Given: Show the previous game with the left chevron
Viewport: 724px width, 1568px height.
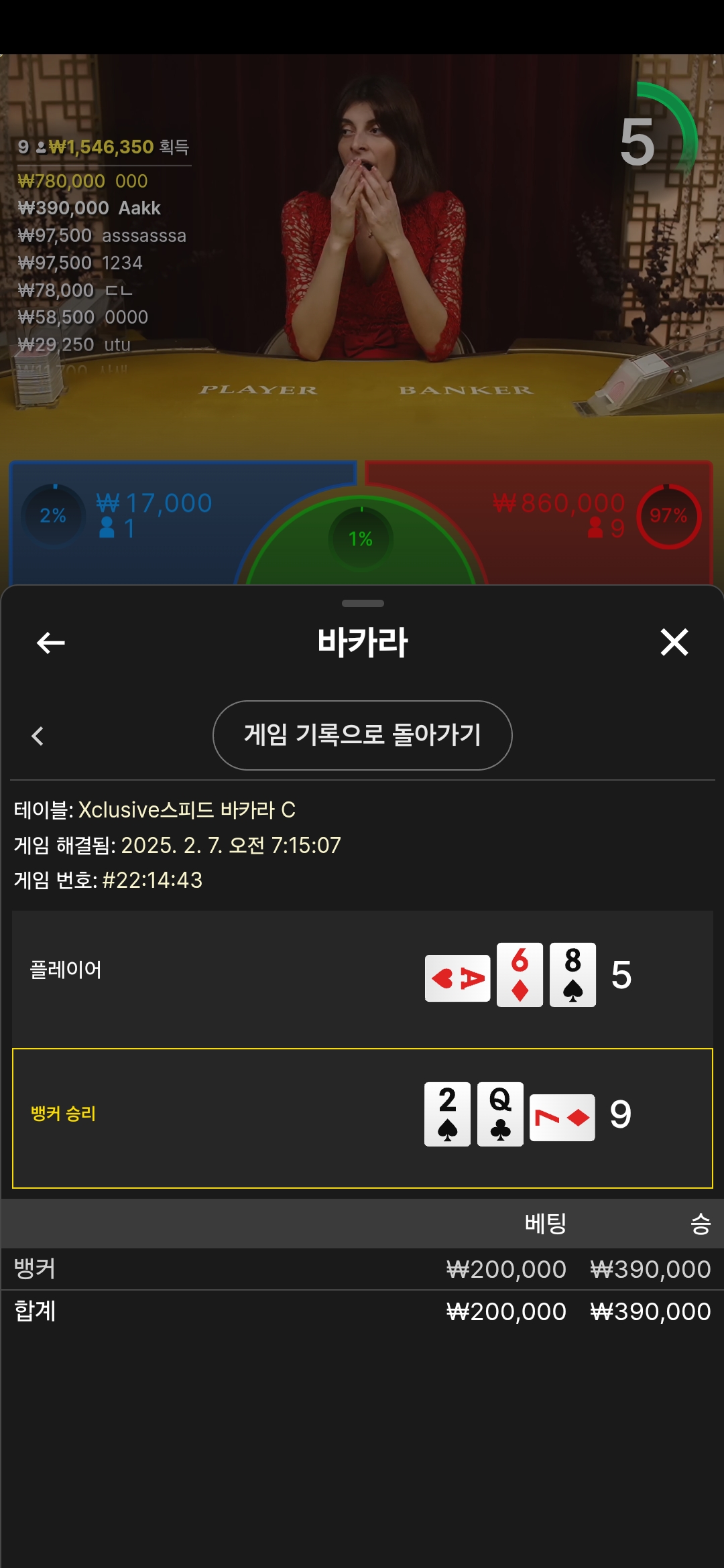Looking at the screenshot, I should (38, 736).
